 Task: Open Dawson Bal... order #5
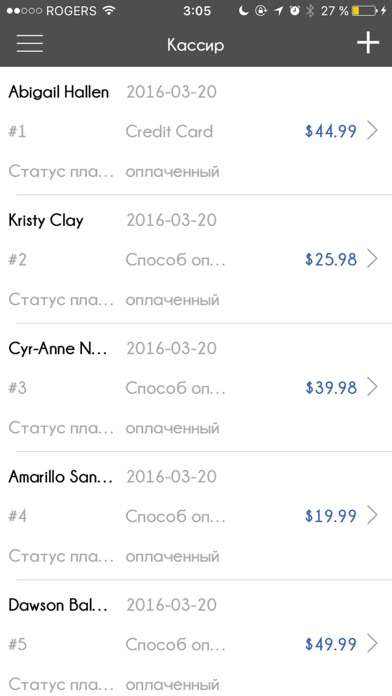pyautogui.click(x=196, y=638)
